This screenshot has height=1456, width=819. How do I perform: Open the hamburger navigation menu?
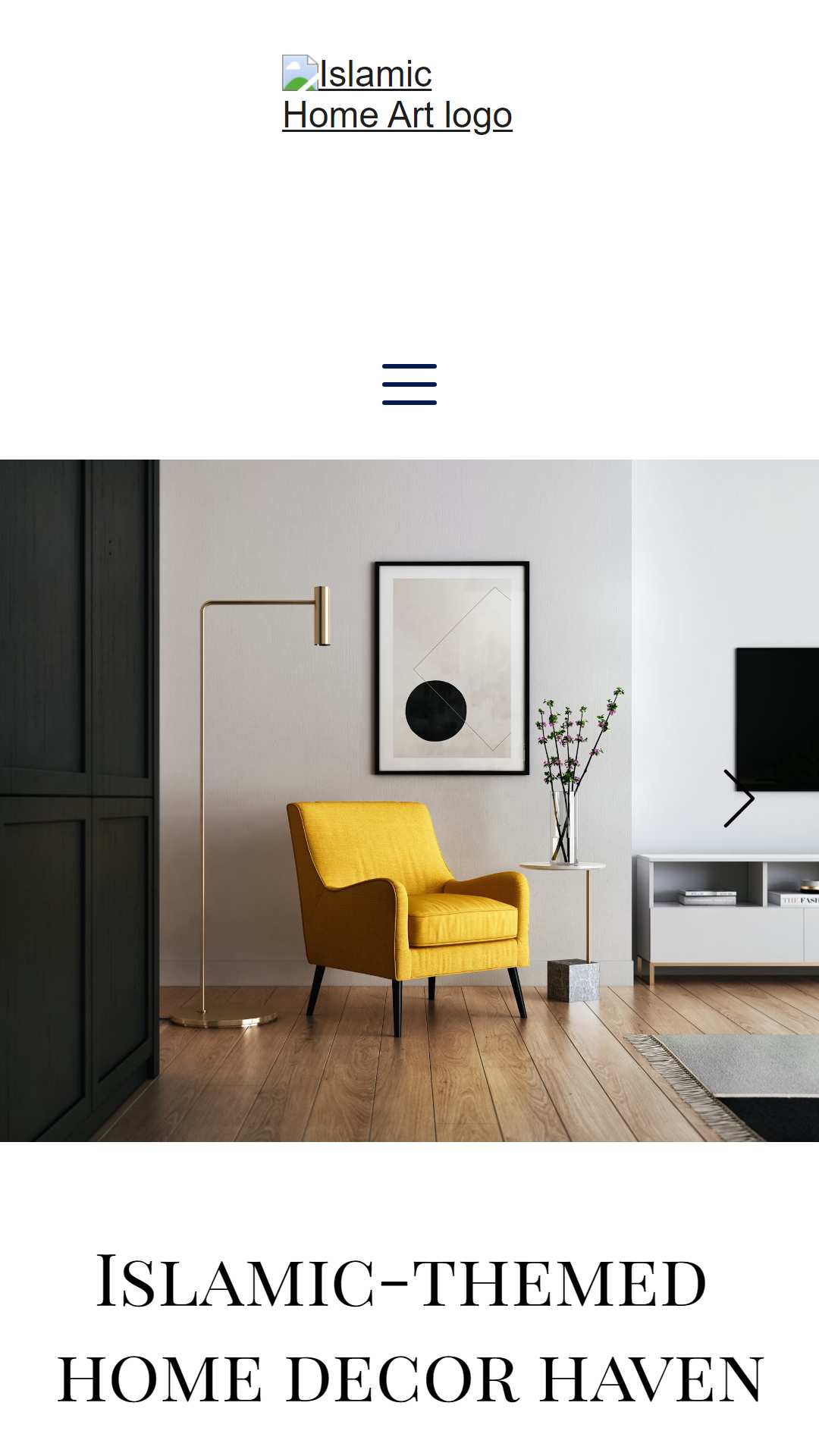pyautogui.click(x=409, y=384)
